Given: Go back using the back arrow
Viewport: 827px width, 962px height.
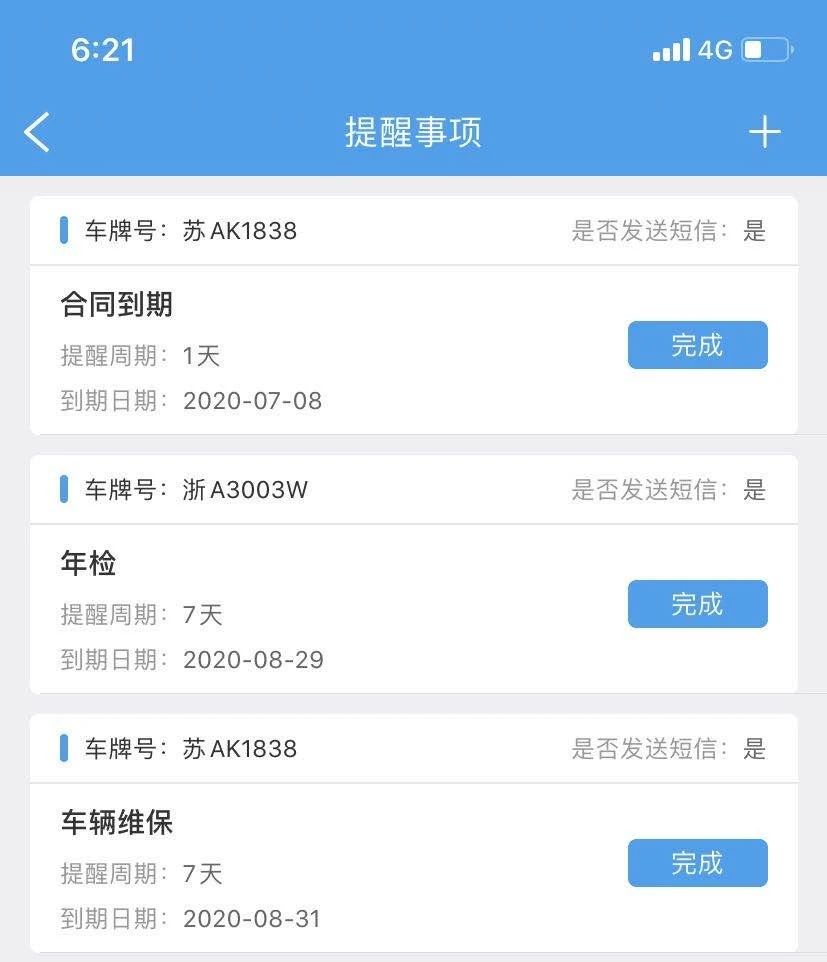Looking at the screenshot, I should 37,132.
